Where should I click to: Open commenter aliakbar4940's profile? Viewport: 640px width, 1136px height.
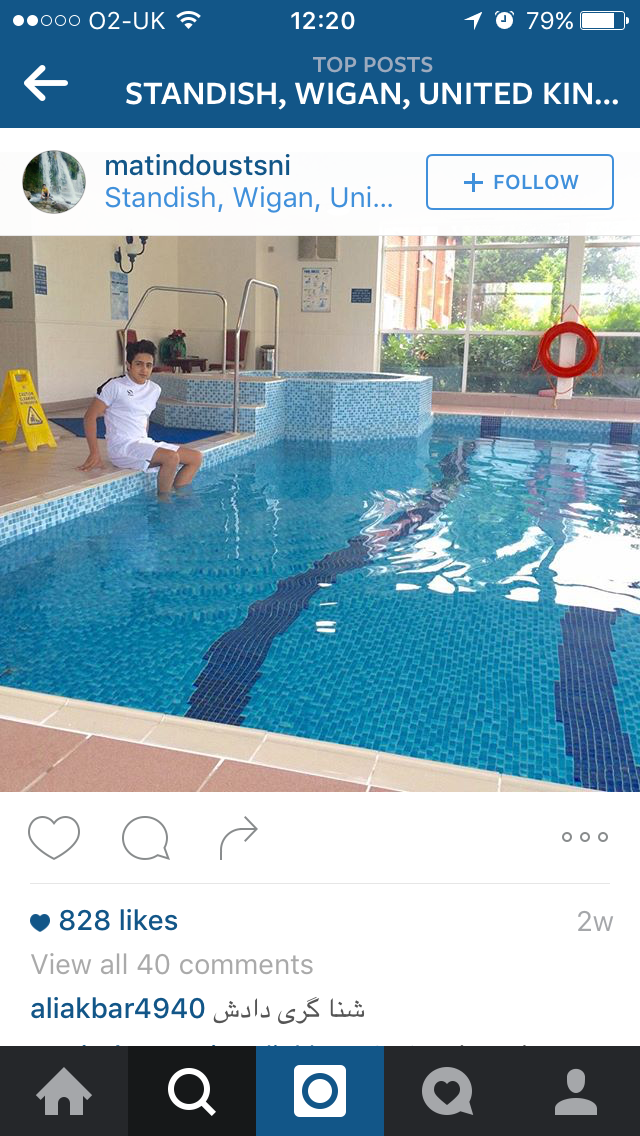[x=118, y=1009]
